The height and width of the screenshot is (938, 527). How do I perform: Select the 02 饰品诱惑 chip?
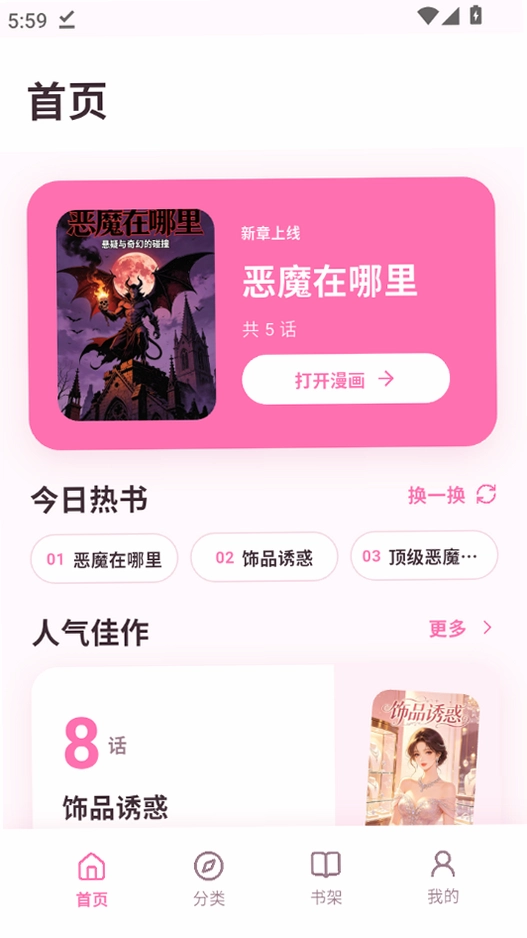tap(264, 558)
